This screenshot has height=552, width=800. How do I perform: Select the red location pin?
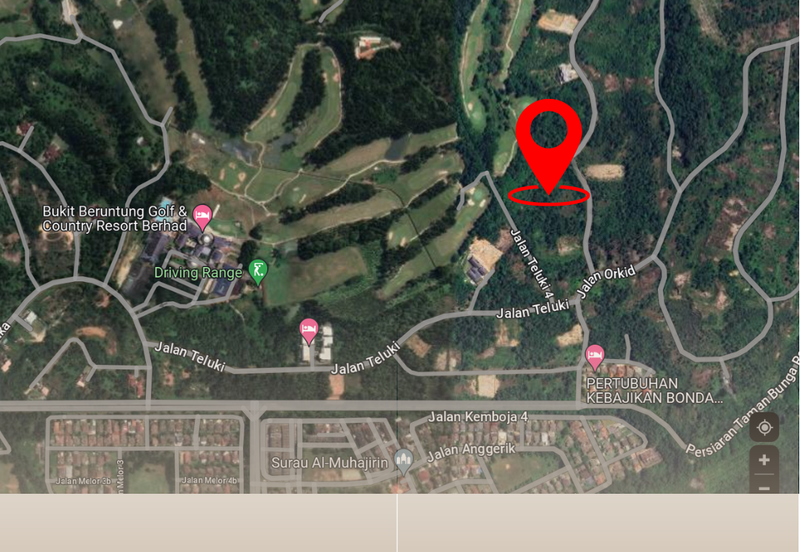(x=549, y=143)
